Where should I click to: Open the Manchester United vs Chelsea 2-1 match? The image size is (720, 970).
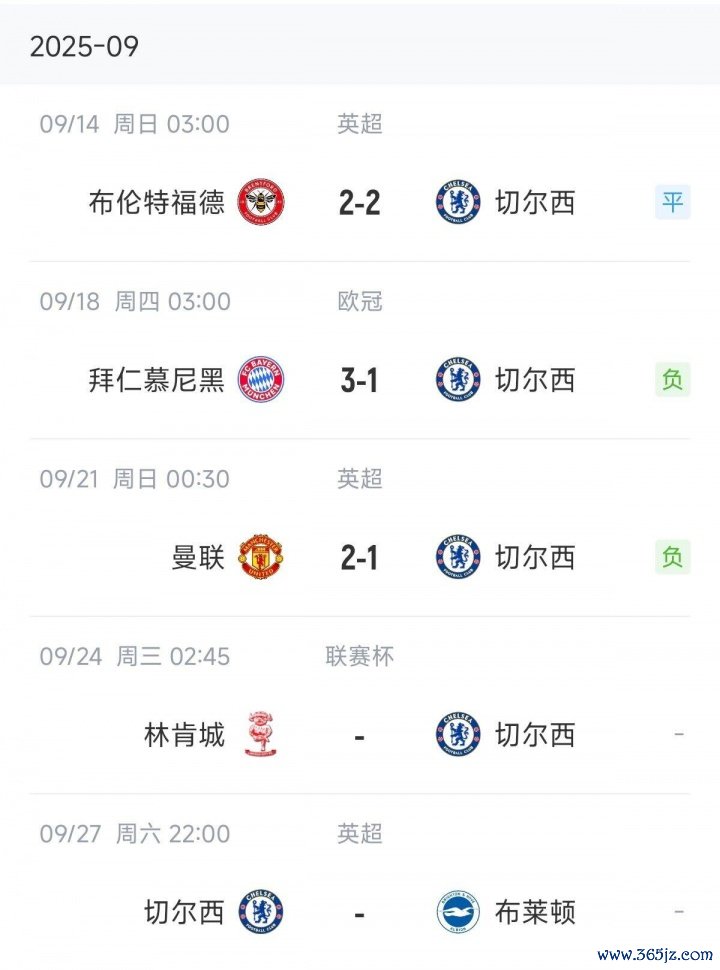(359, 557)
